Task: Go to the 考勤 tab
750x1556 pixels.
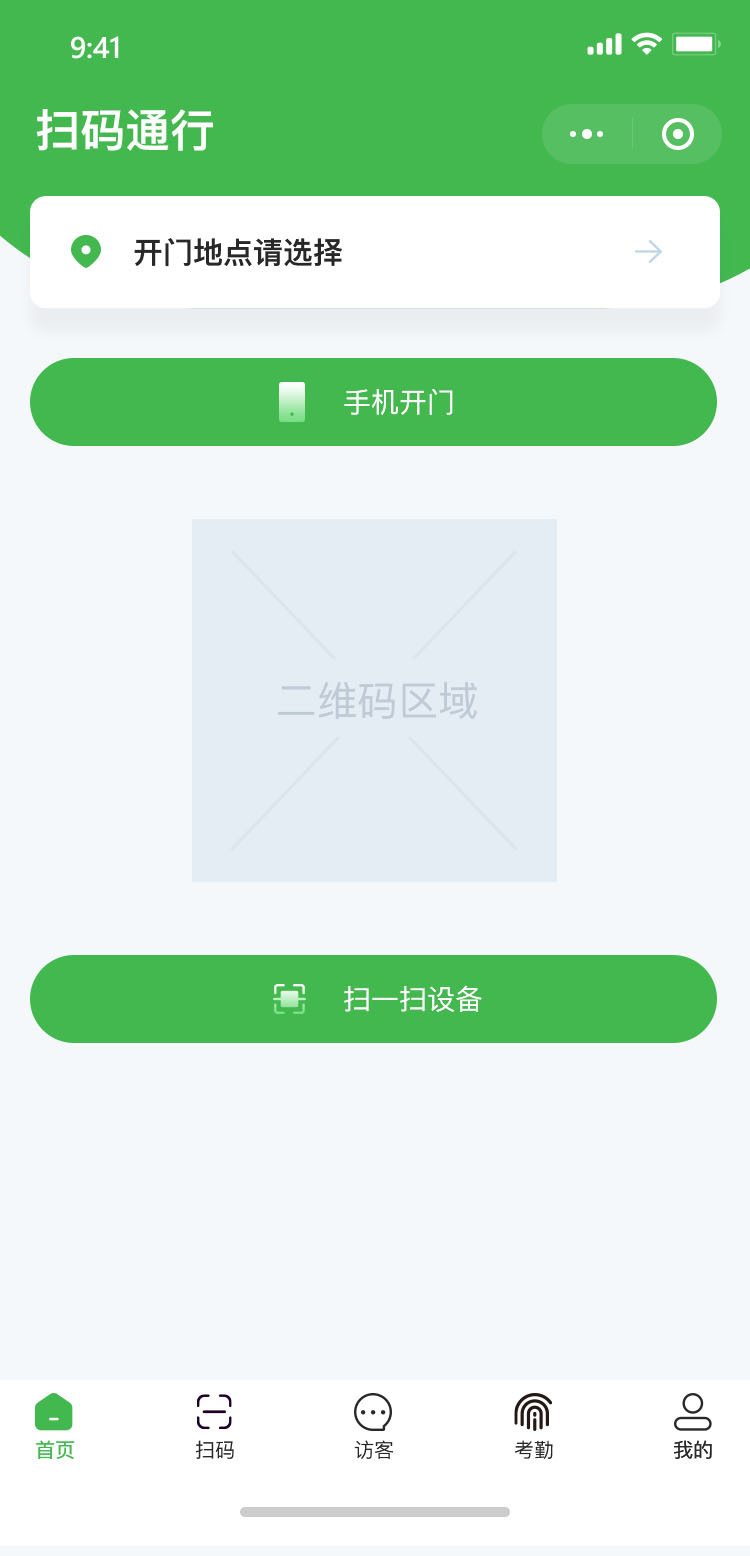Action: coord(533,1427)
